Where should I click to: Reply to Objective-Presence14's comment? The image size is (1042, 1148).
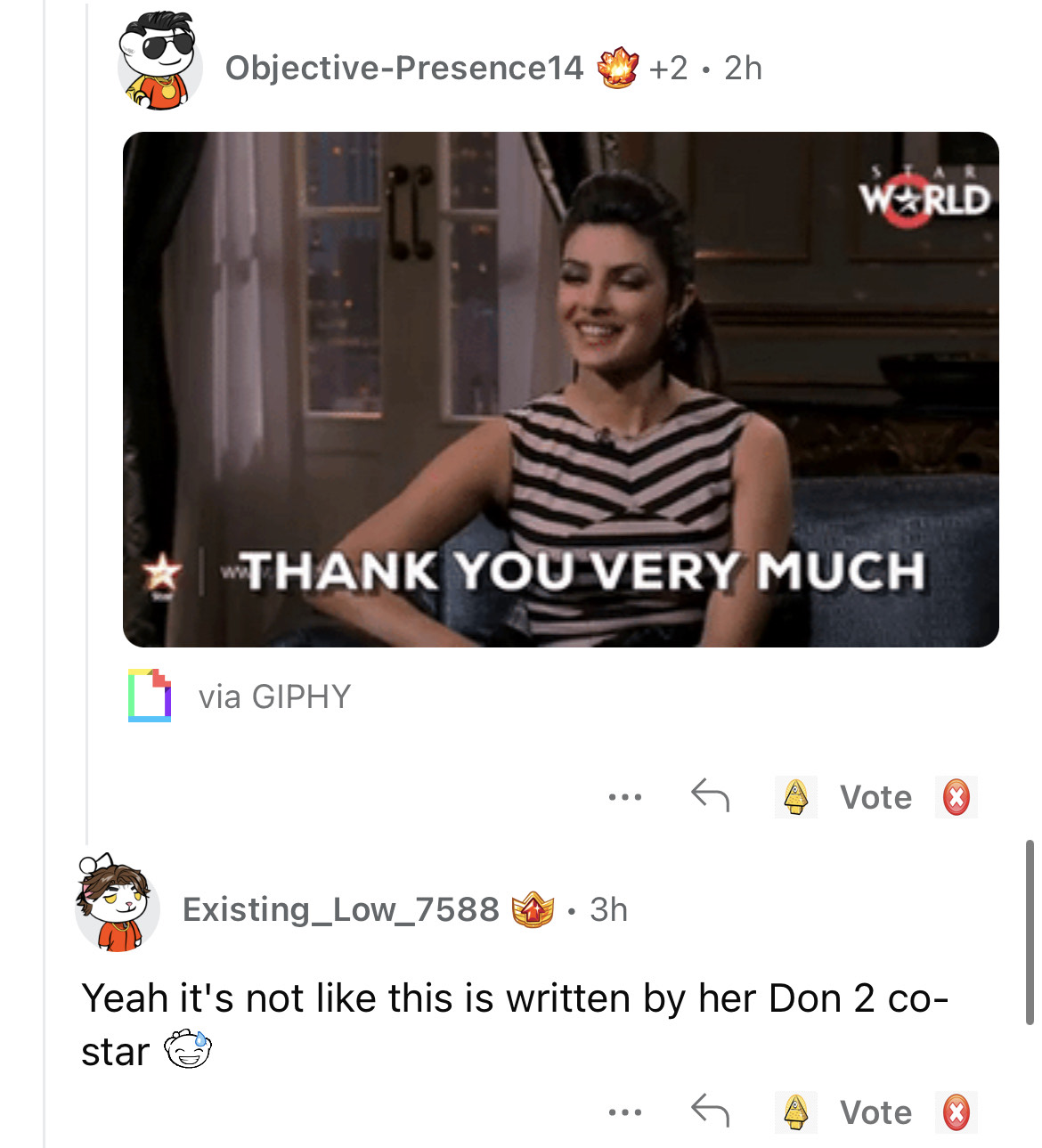click(x=710, y=796)
